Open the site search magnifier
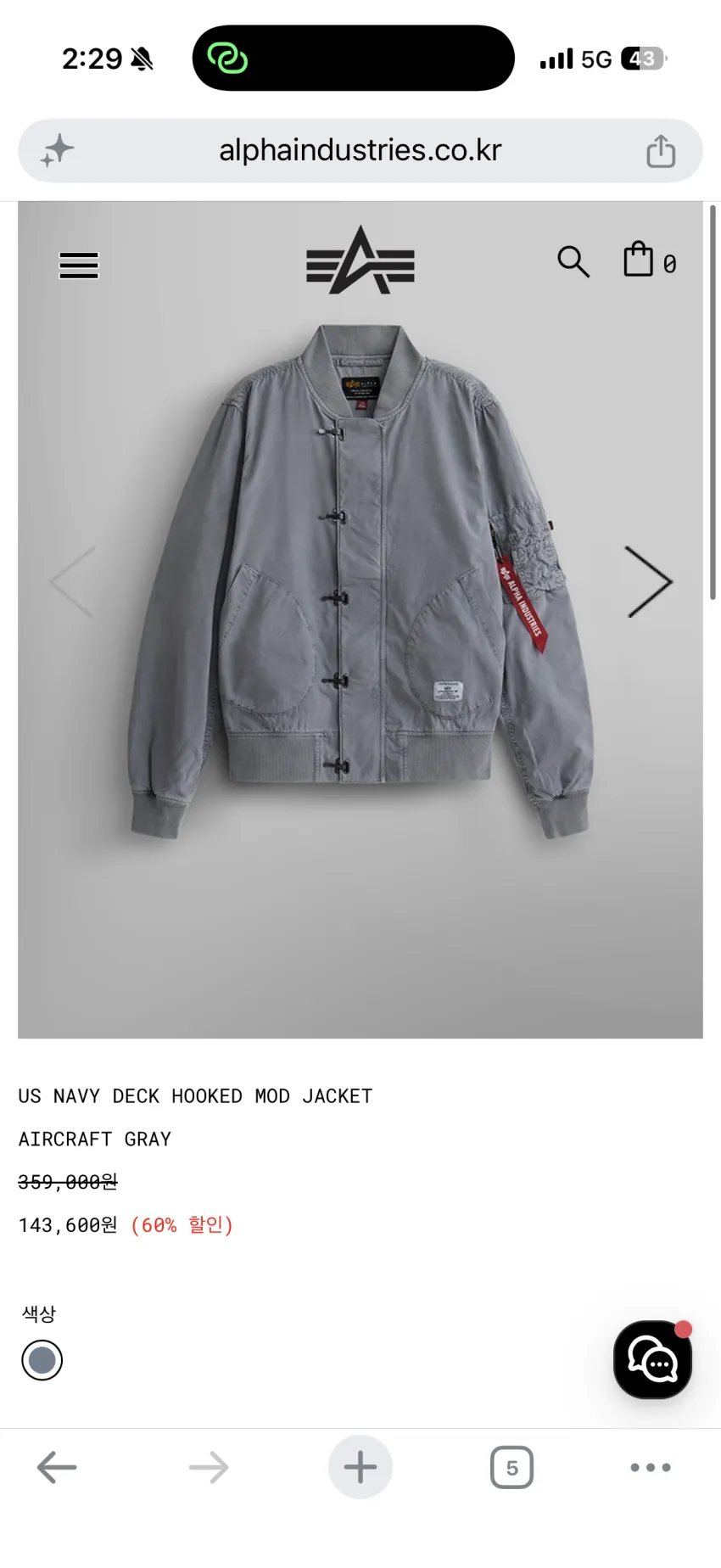 (x=573, y=261)
